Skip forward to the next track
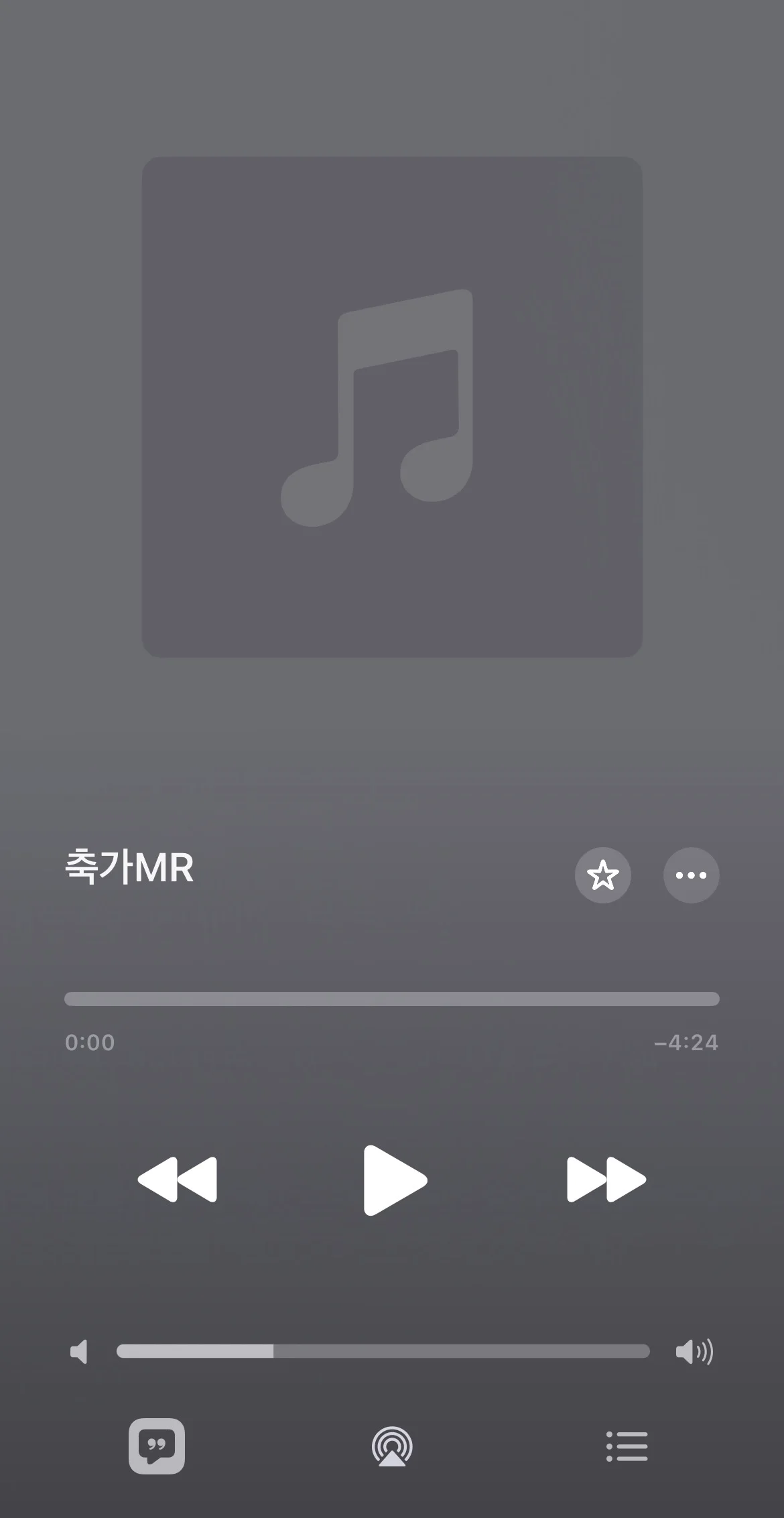Viewport: 784px width, 1518px height. pyautogui.click(x=606, y=1180)
